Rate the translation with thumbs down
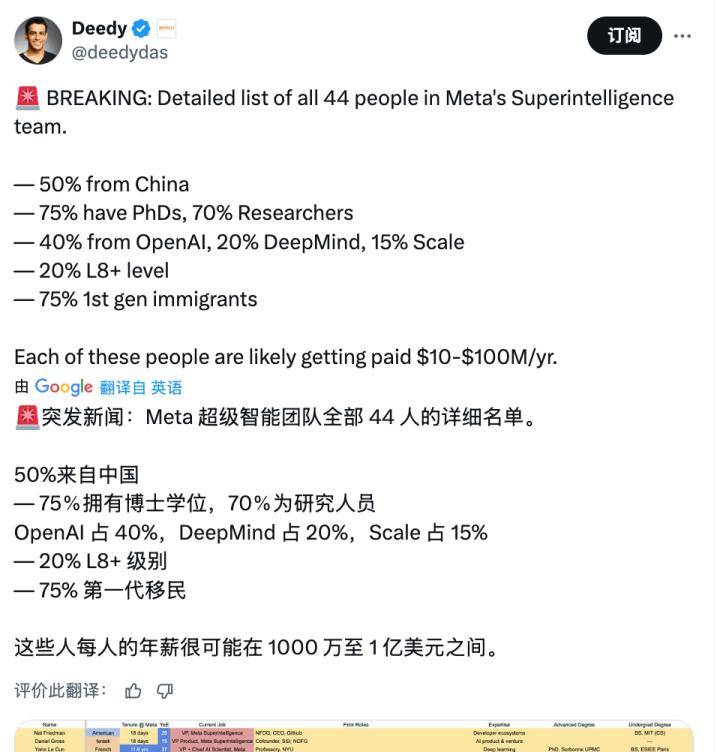This screenshot has height=752, width=717. point(165,690)
